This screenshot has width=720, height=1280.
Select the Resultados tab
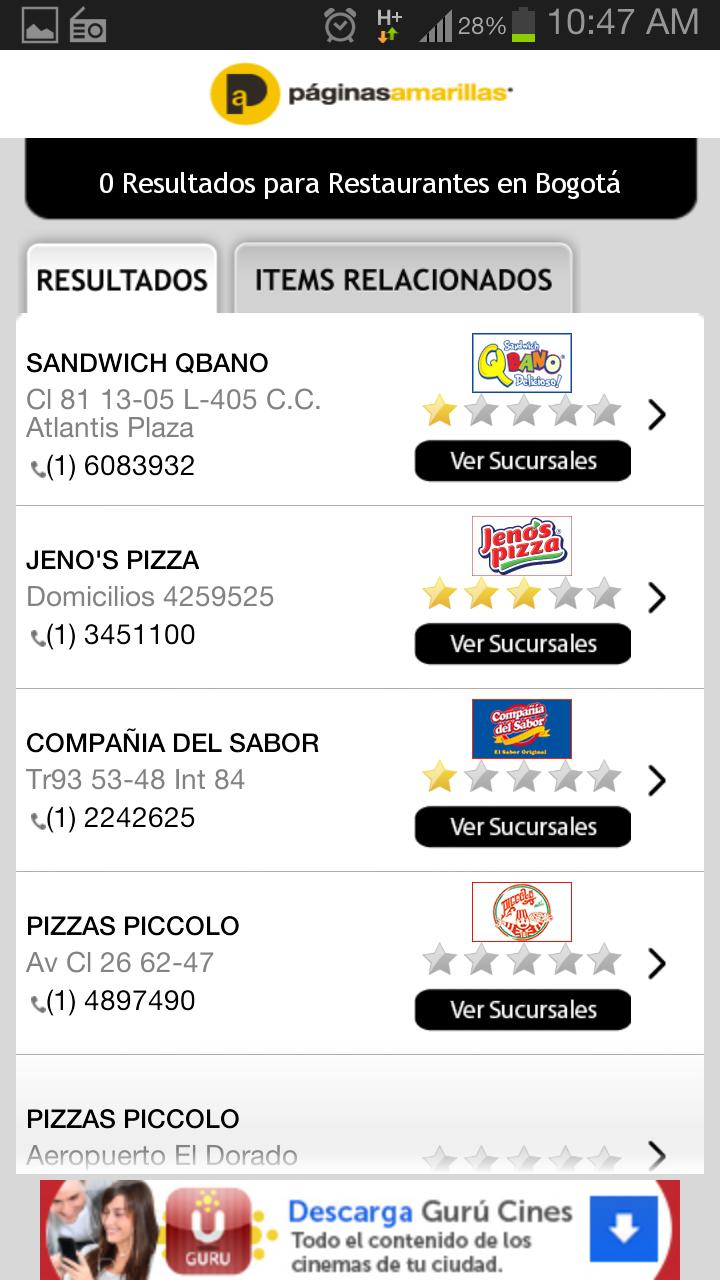pos(121,279)
